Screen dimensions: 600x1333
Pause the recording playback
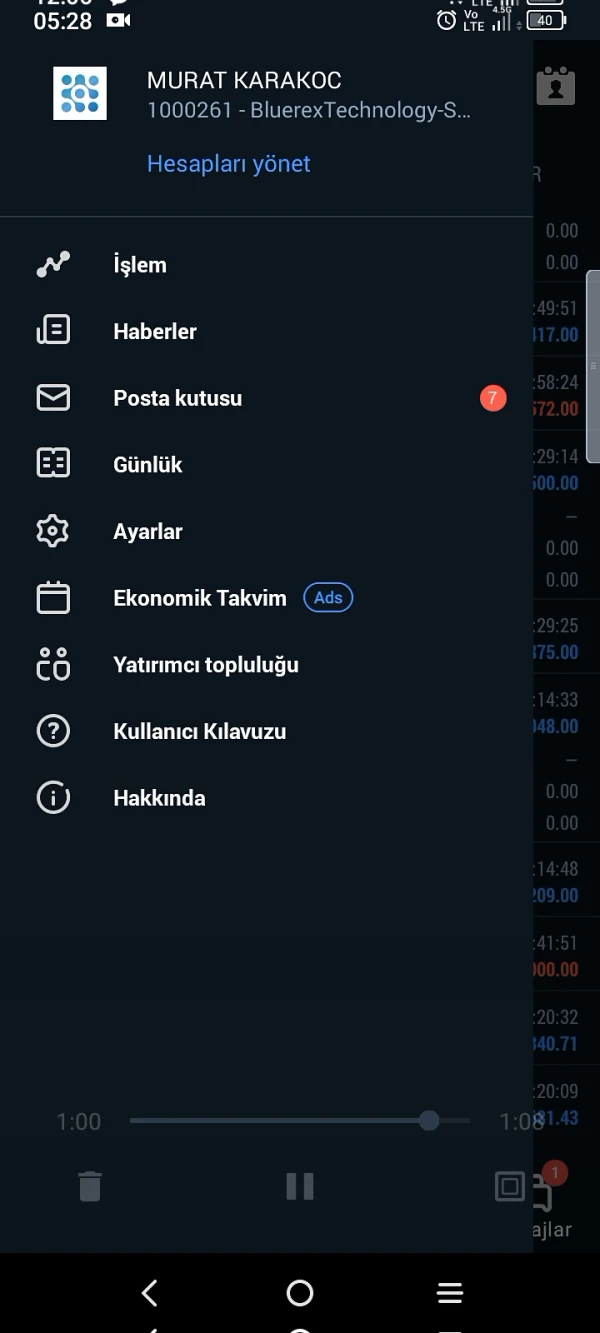300,1186
